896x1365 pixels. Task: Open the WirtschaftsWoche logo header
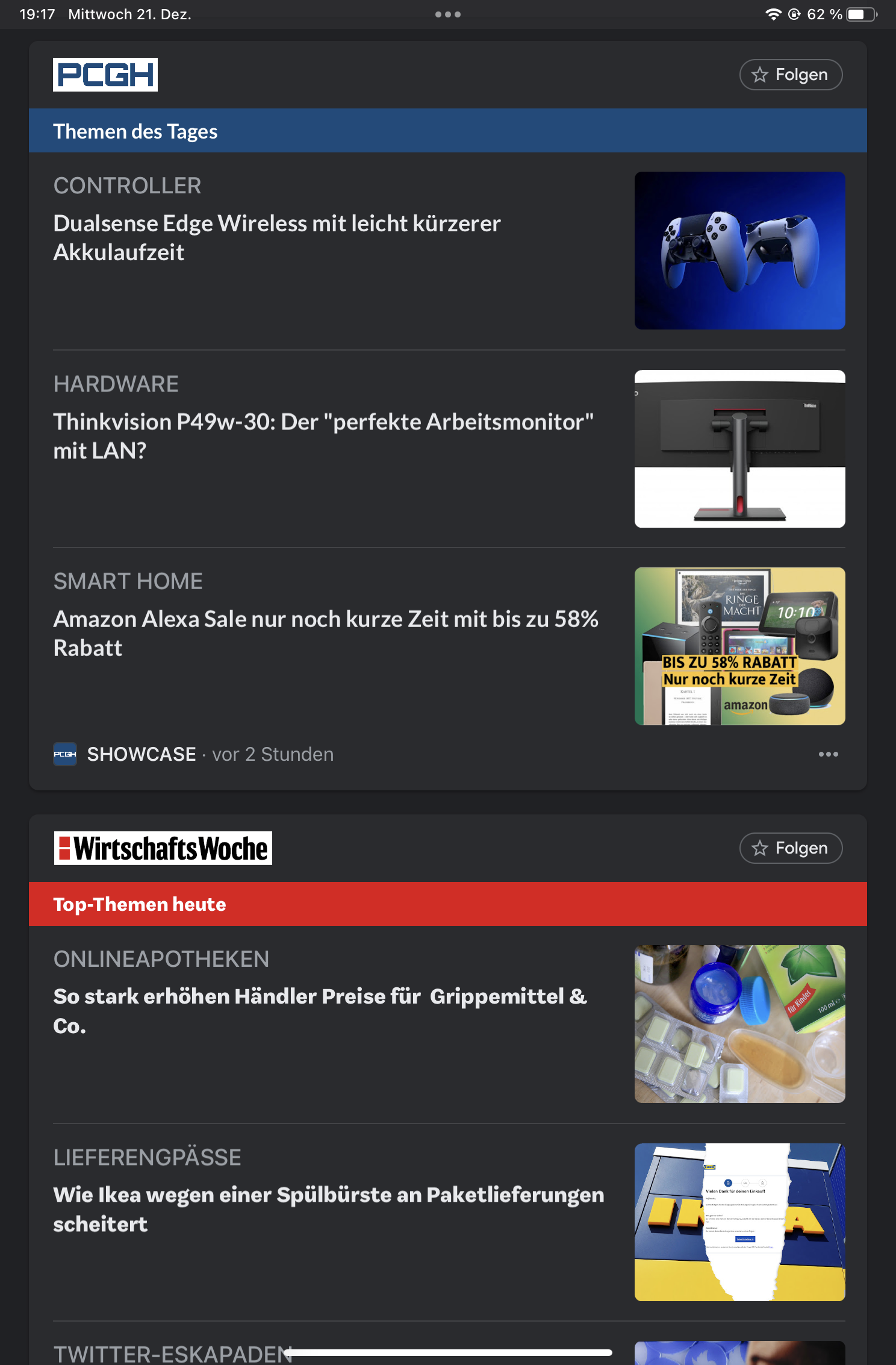point(163,848)
